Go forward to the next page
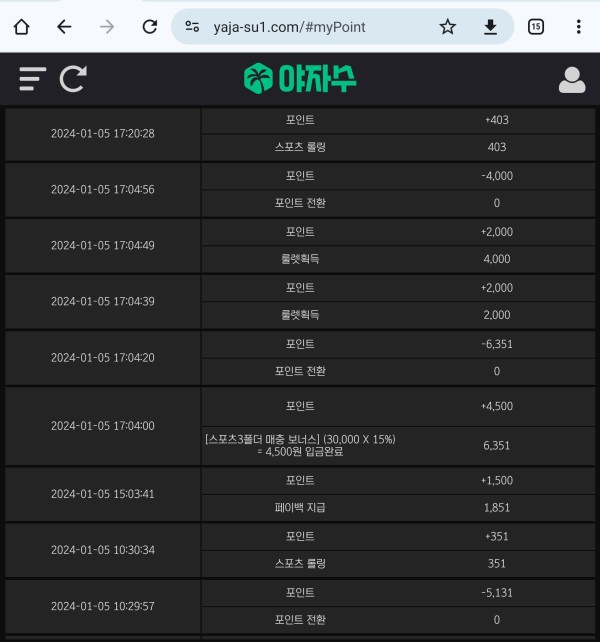This screenshot has height=642, width=600. click(x=107, y=27)
